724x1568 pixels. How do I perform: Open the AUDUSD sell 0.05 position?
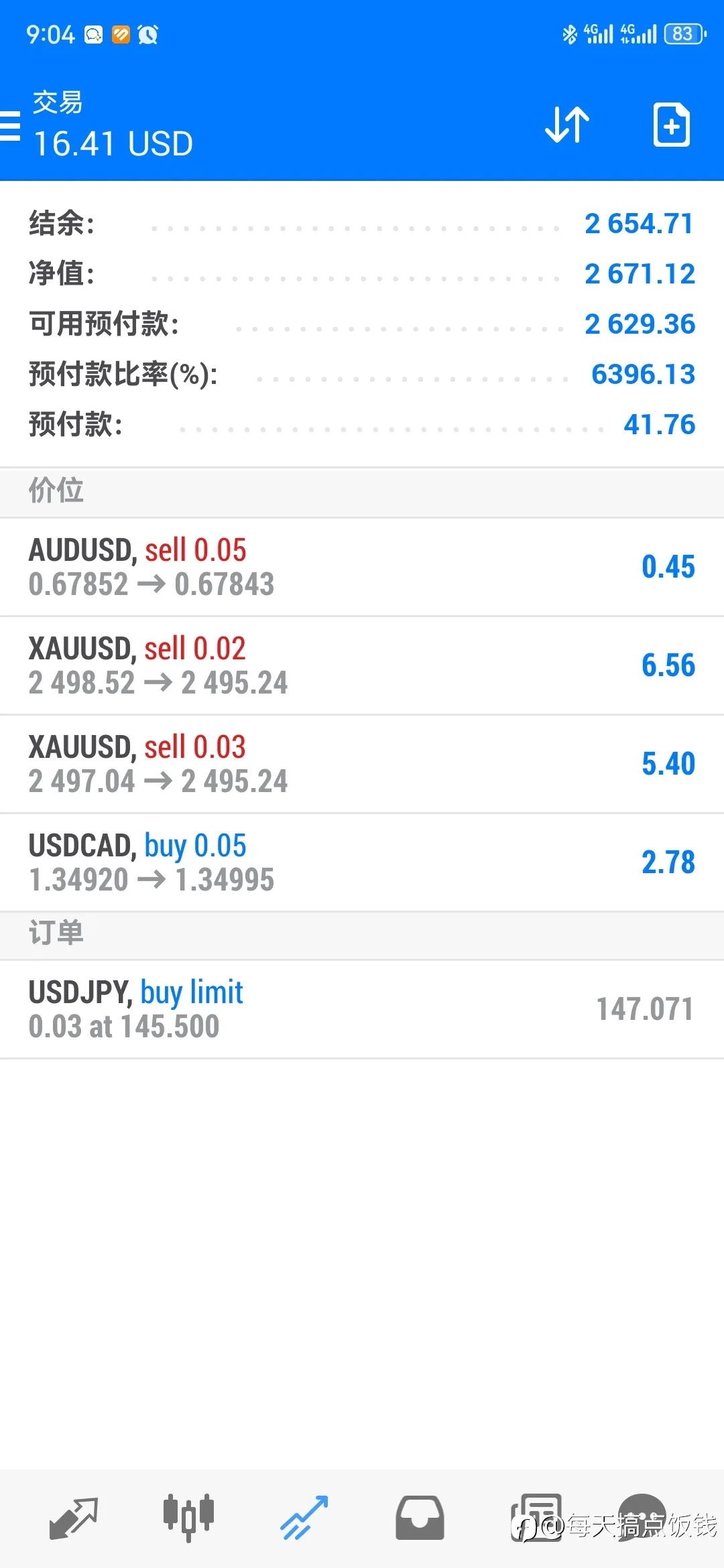tap(362, 567)
